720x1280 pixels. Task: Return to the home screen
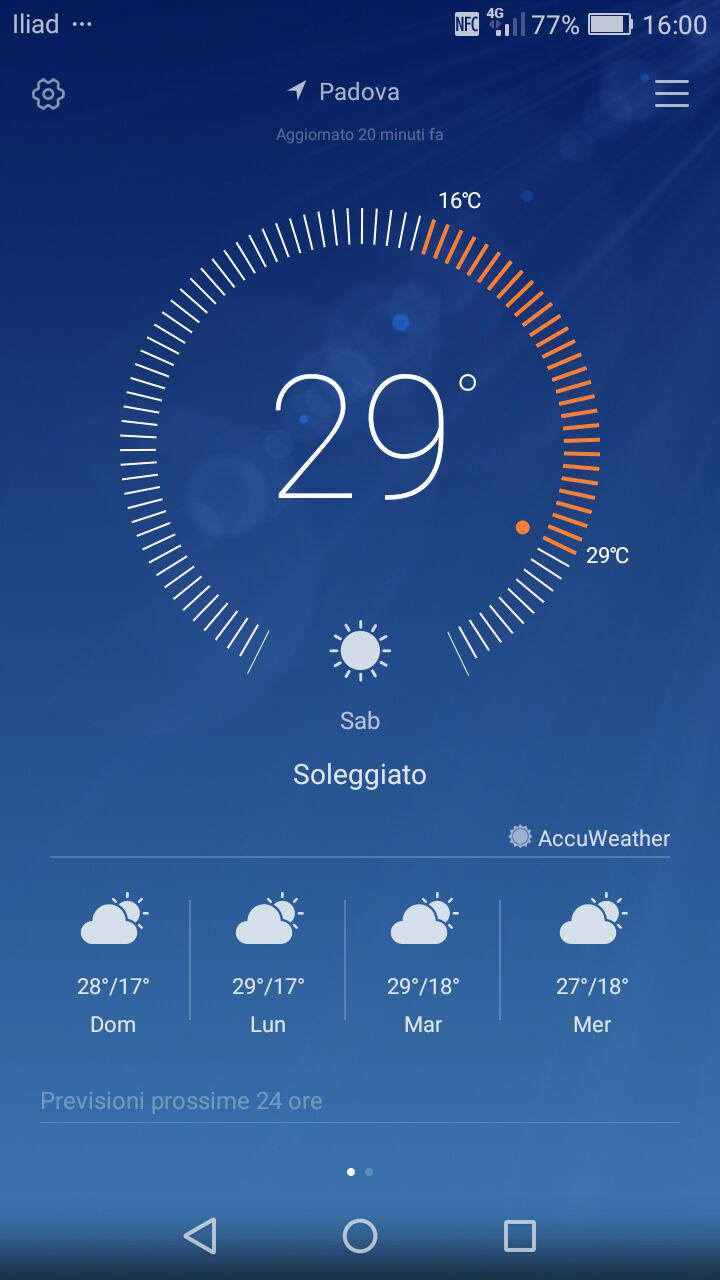pyautogui.click(x=360, y=1236)
